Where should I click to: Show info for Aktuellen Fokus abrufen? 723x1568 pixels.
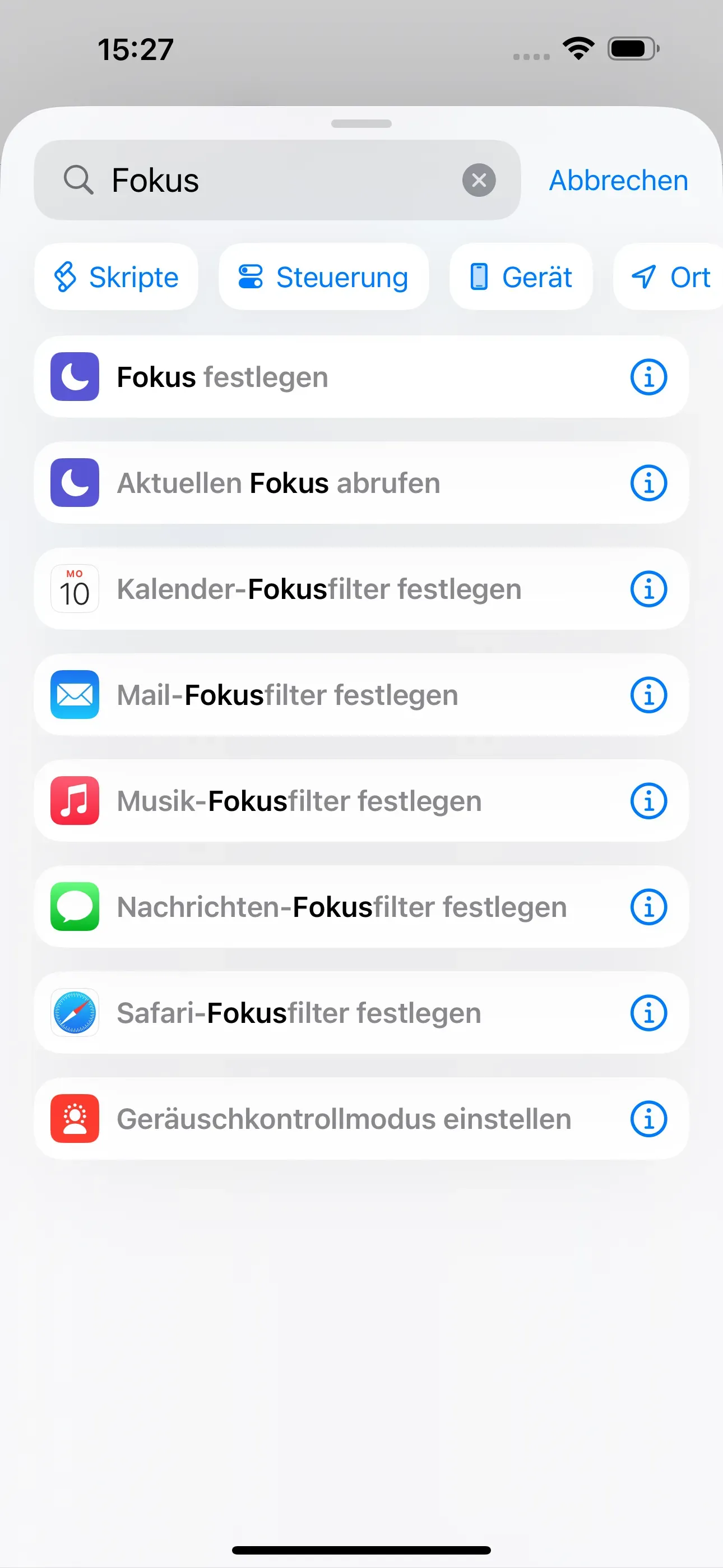[649, 483]
